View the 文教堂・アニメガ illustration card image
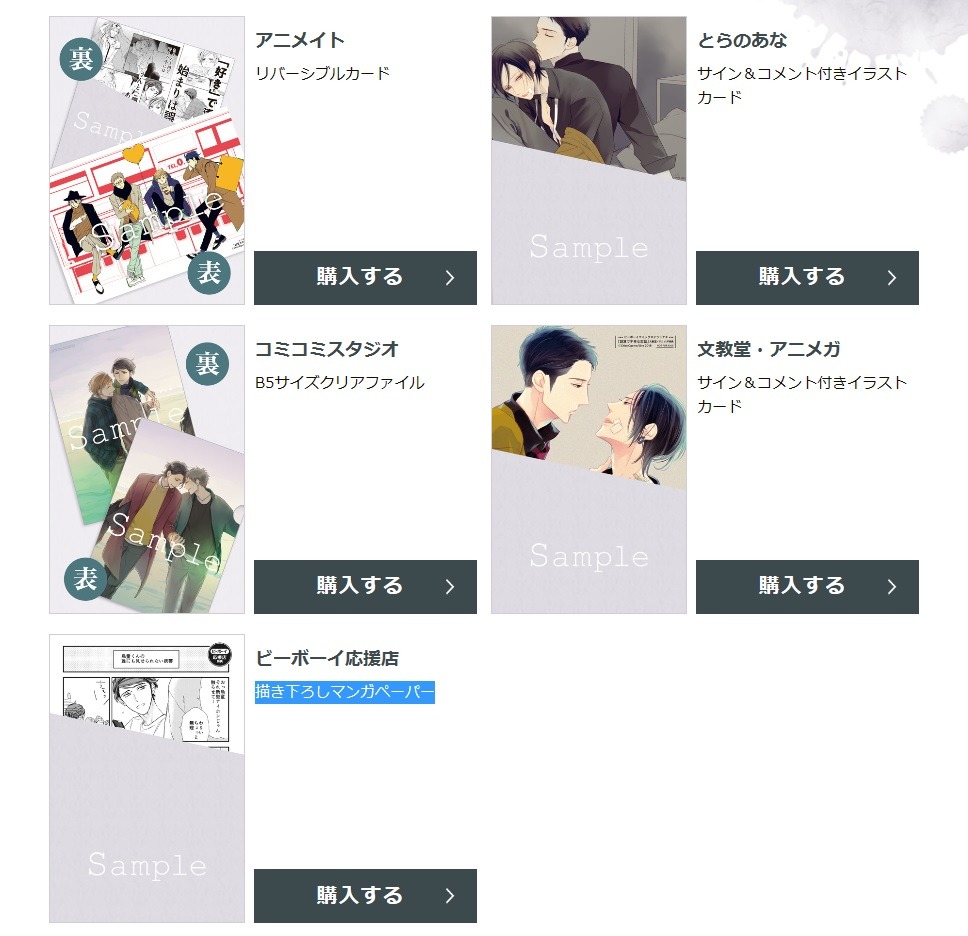Image resolution: width=968 pixels, height=936 pixels. (x=589, y=469)
